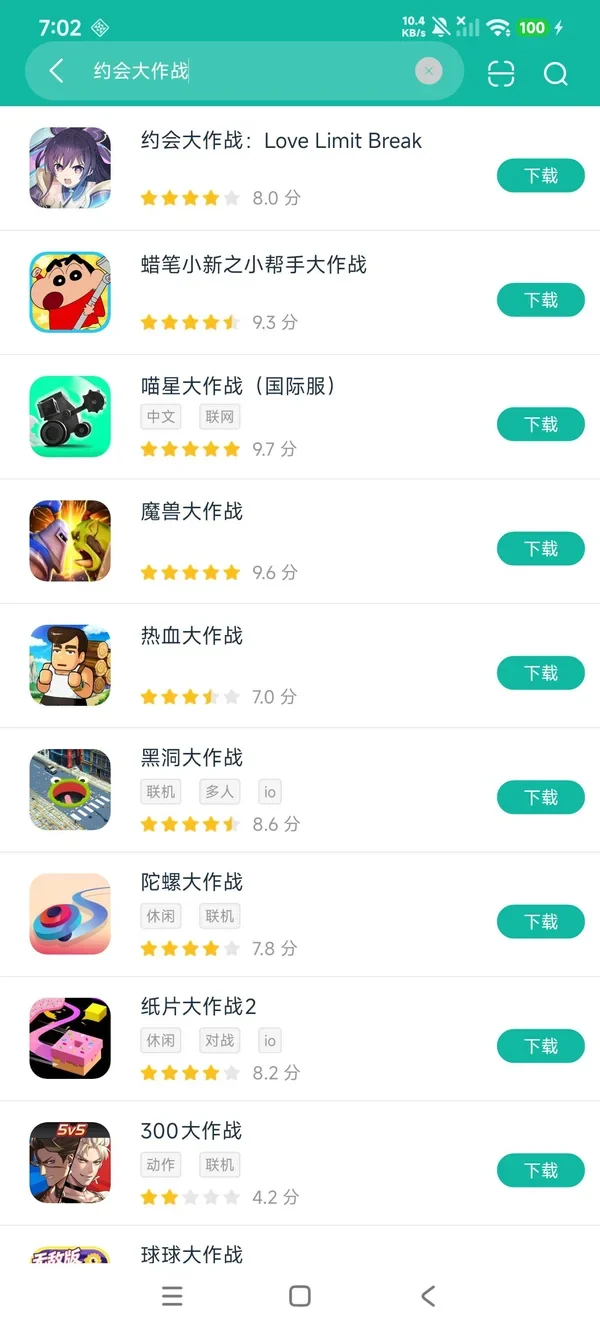Go back using the header arrow
The image size is (600, 1333).
coord(57,71)
